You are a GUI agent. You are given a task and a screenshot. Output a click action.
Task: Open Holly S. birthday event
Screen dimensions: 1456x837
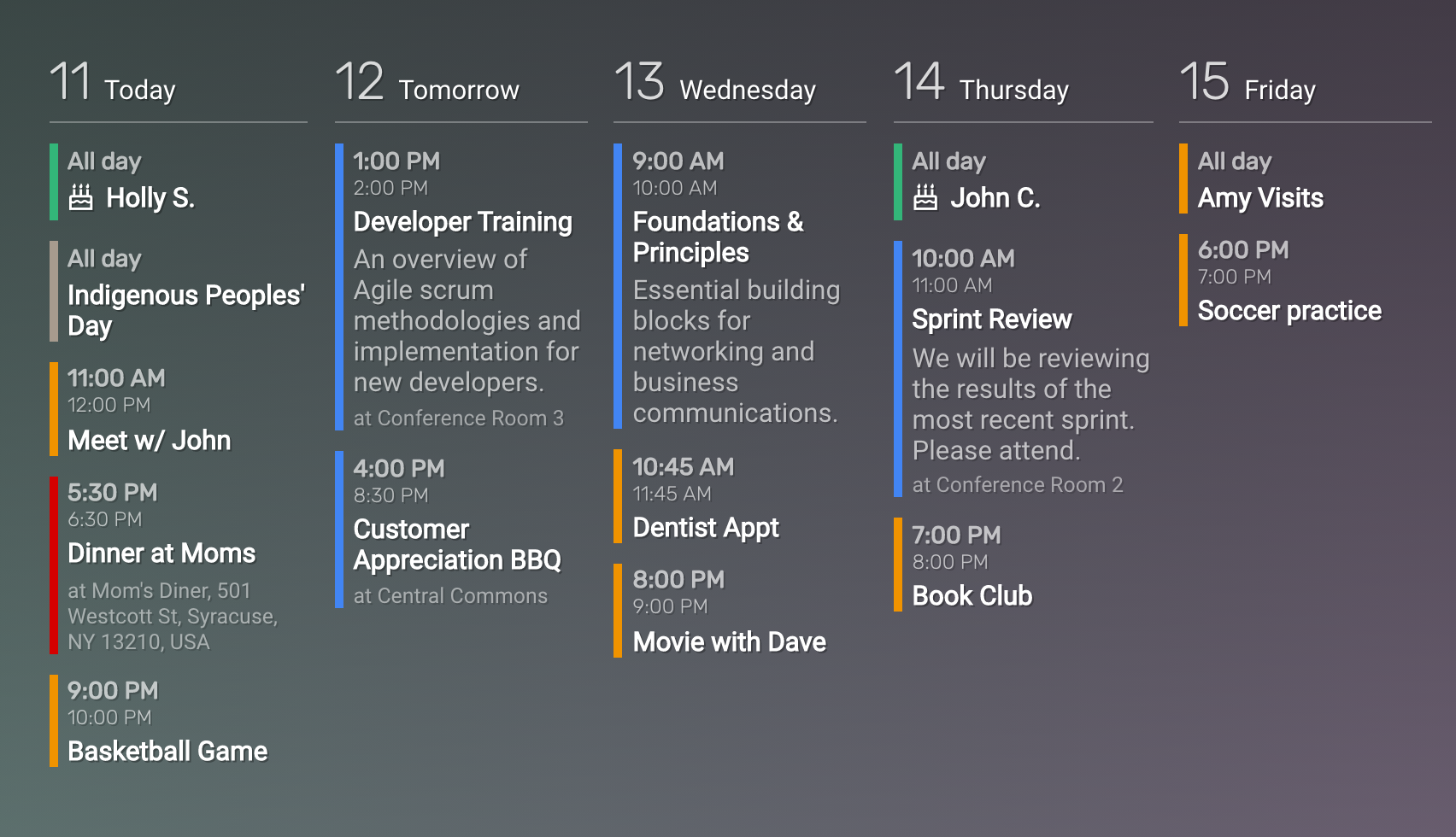coord(150,198)
